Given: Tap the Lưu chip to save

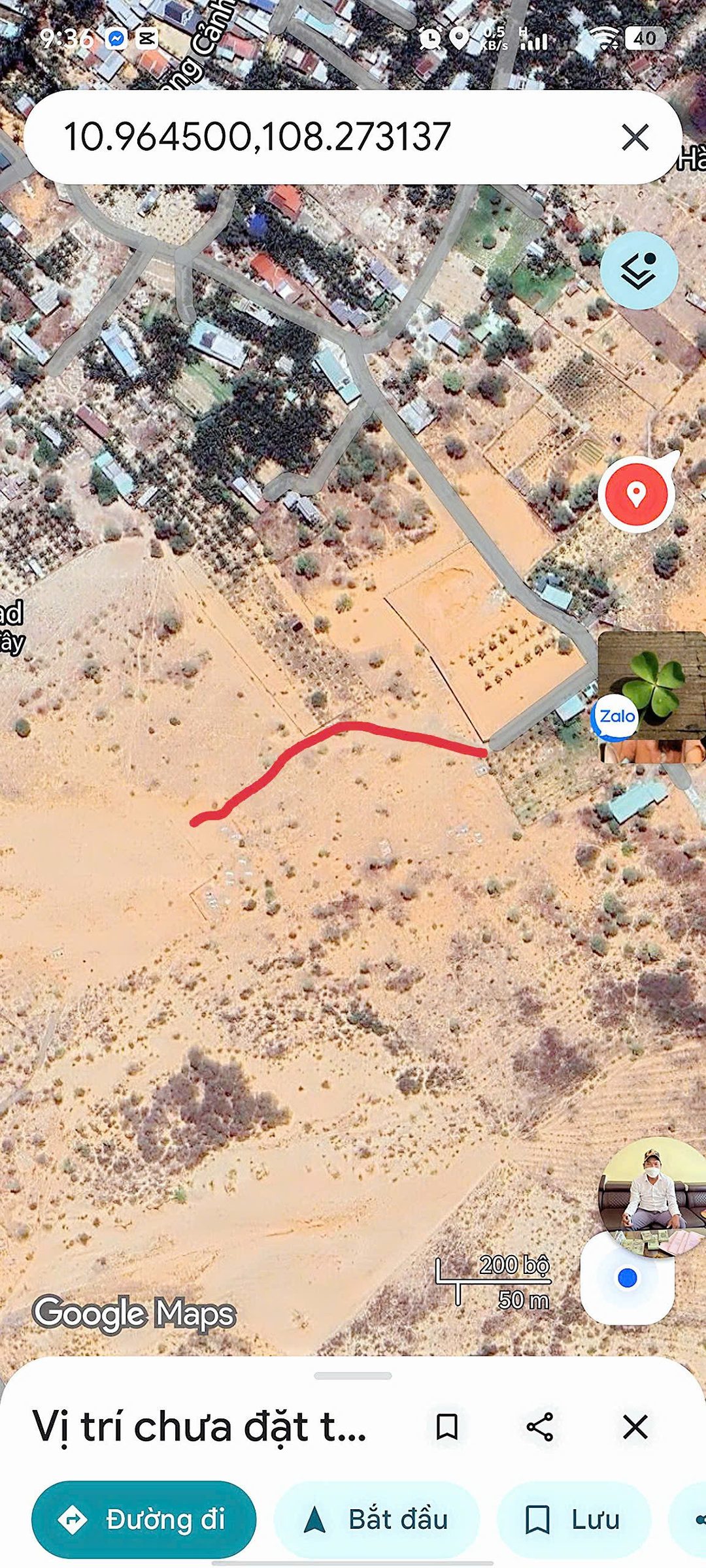Looking at the screenshot, I should [x=574, y=1520].
